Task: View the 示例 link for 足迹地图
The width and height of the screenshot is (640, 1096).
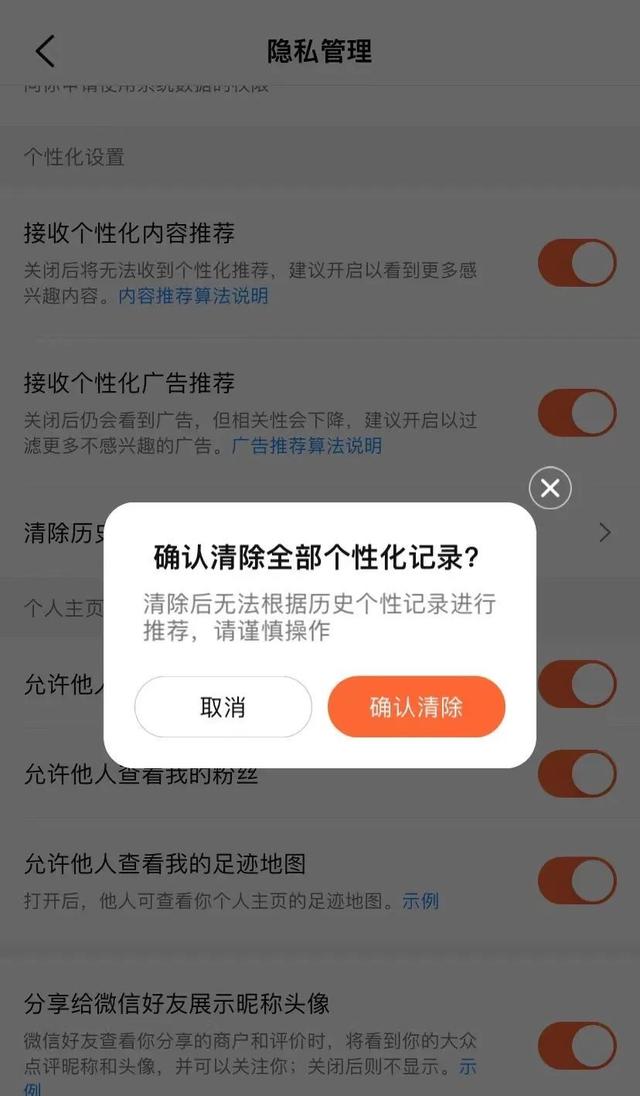Action: click(421, 901)
